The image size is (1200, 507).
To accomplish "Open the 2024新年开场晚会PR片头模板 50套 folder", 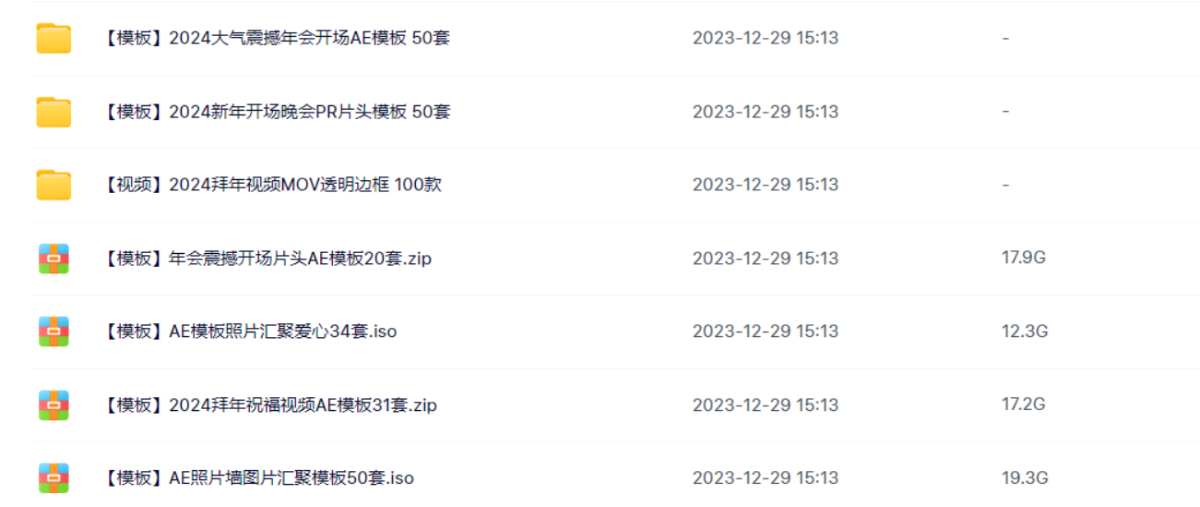I will [275, 111].
